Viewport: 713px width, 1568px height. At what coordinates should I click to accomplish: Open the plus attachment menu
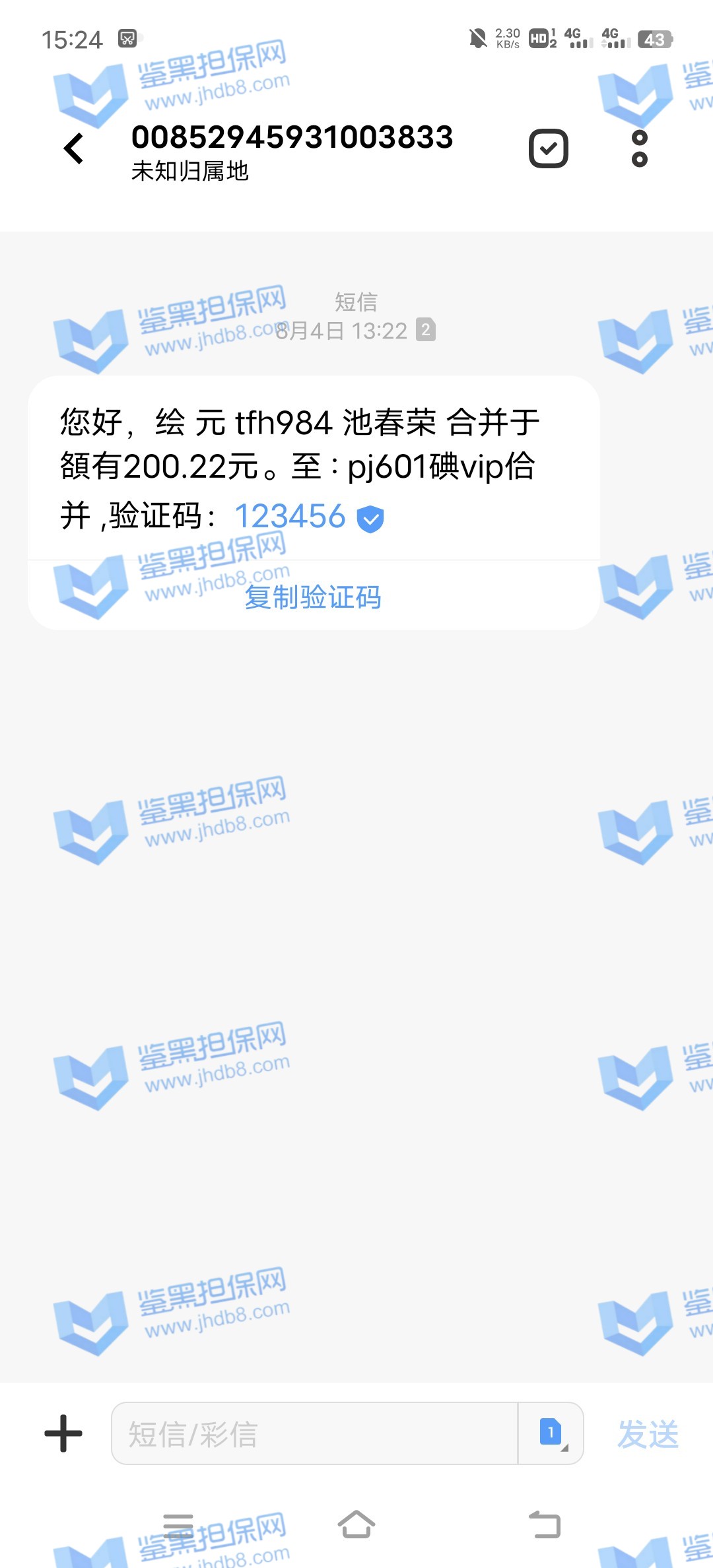coord(63,1433)
